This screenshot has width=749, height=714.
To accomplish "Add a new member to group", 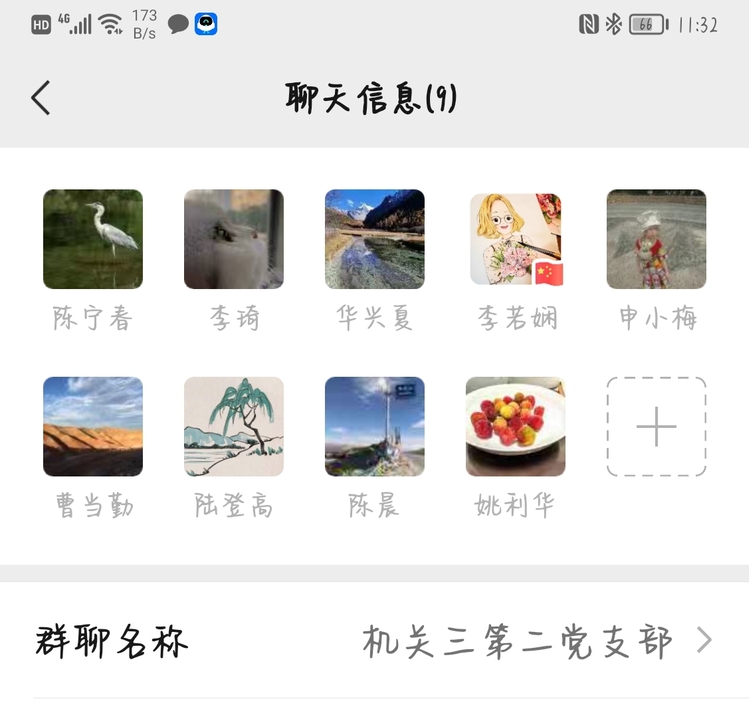I will [x=657, y=427].
